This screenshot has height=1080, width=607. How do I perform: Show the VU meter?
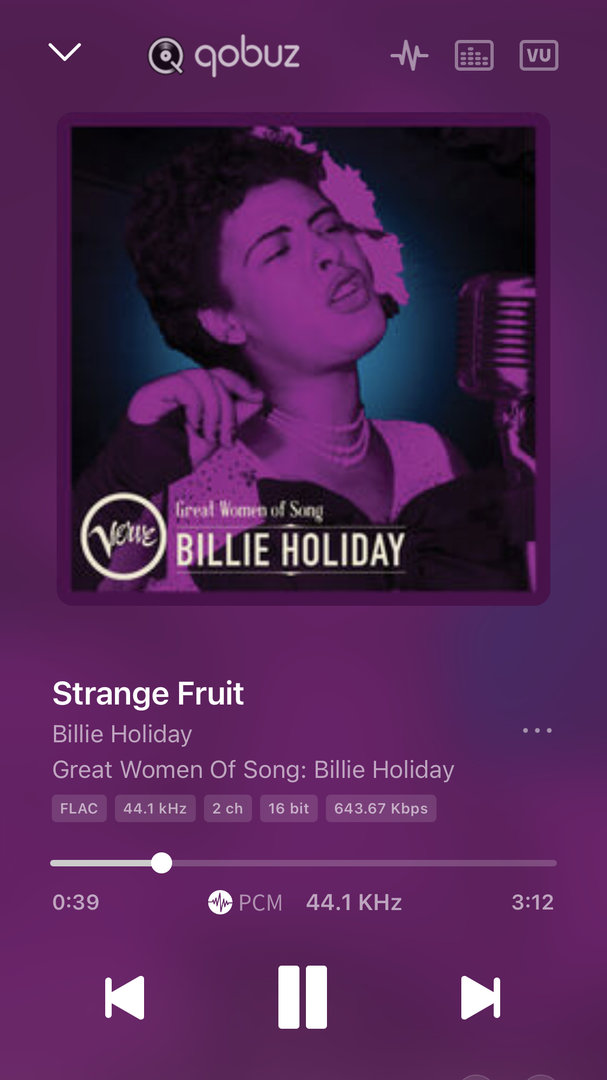click(539, 56)
